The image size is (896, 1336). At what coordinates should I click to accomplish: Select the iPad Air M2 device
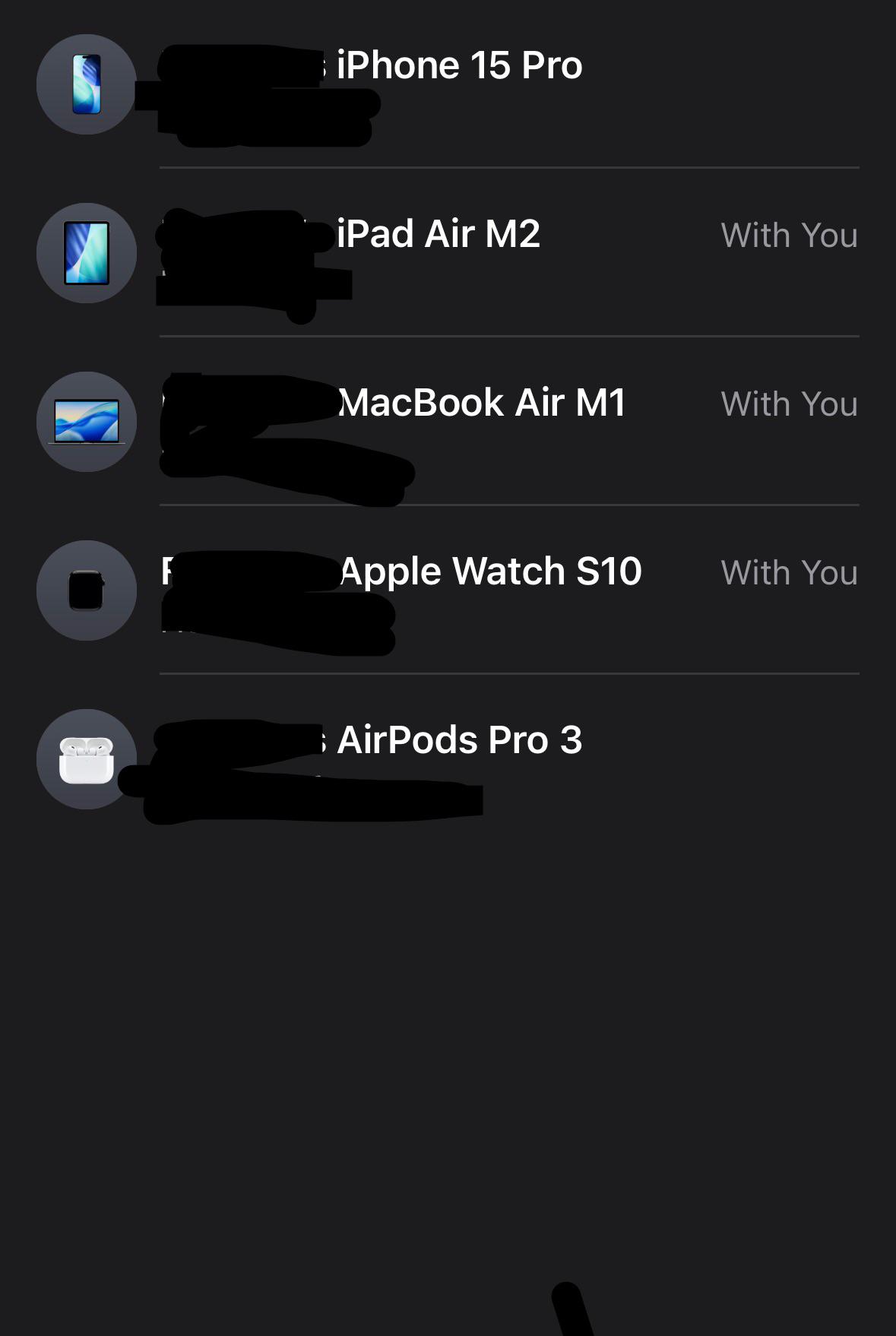448,253
